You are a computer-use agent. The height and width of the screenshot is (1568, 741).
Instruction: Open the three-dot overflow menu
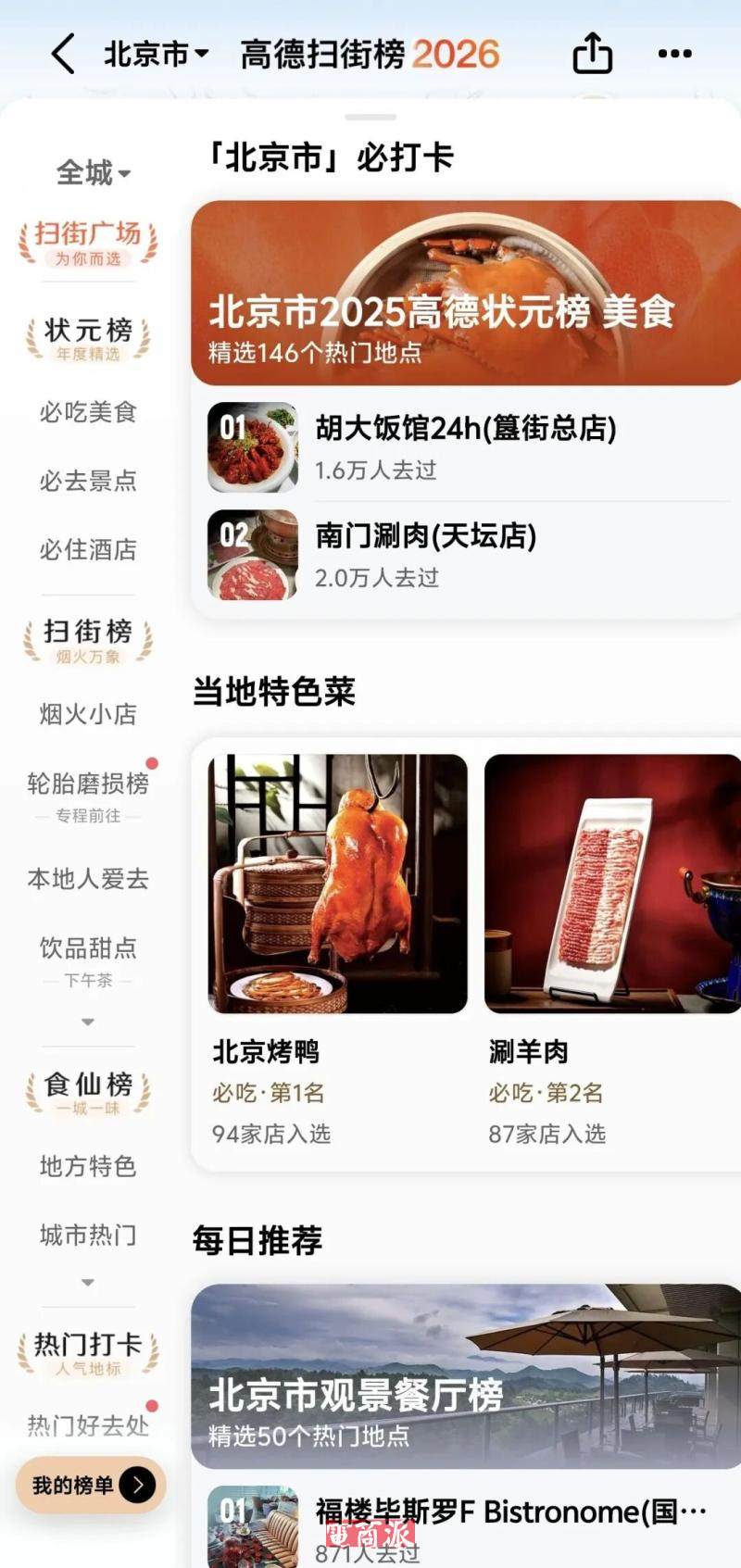tap(674, 54)
